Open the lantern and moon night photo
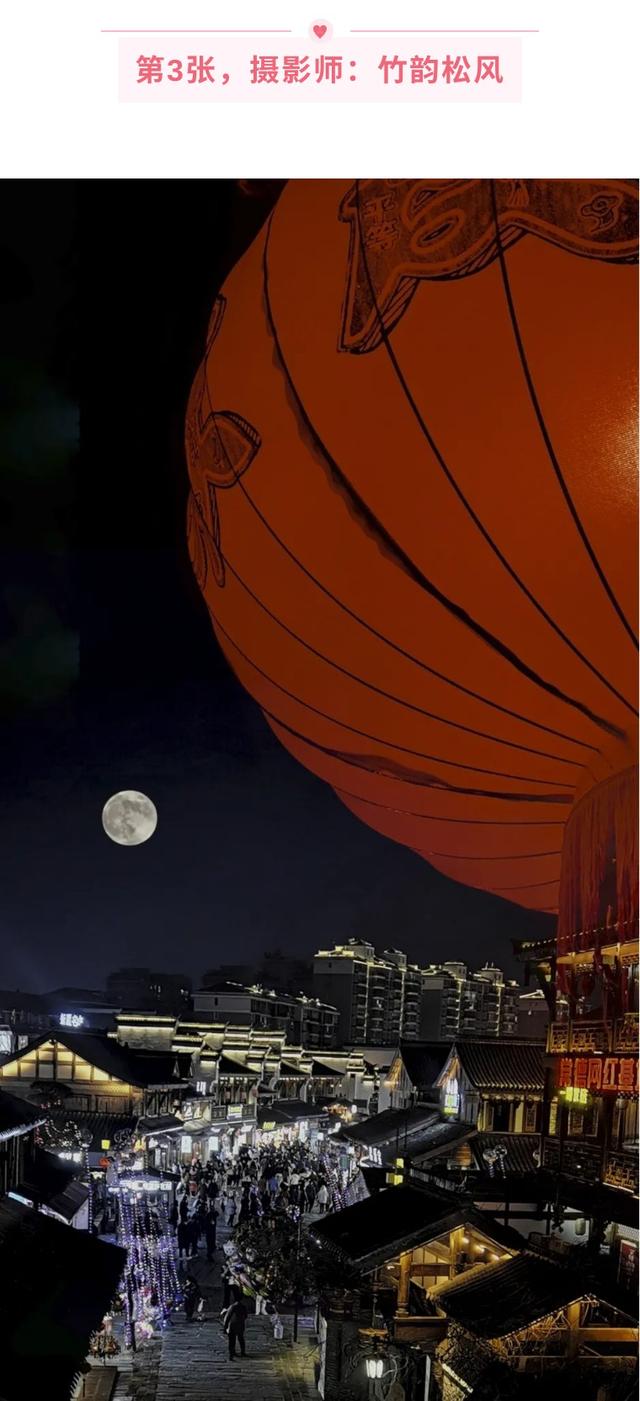This screenshot has height=1401, width=640. 320,790
